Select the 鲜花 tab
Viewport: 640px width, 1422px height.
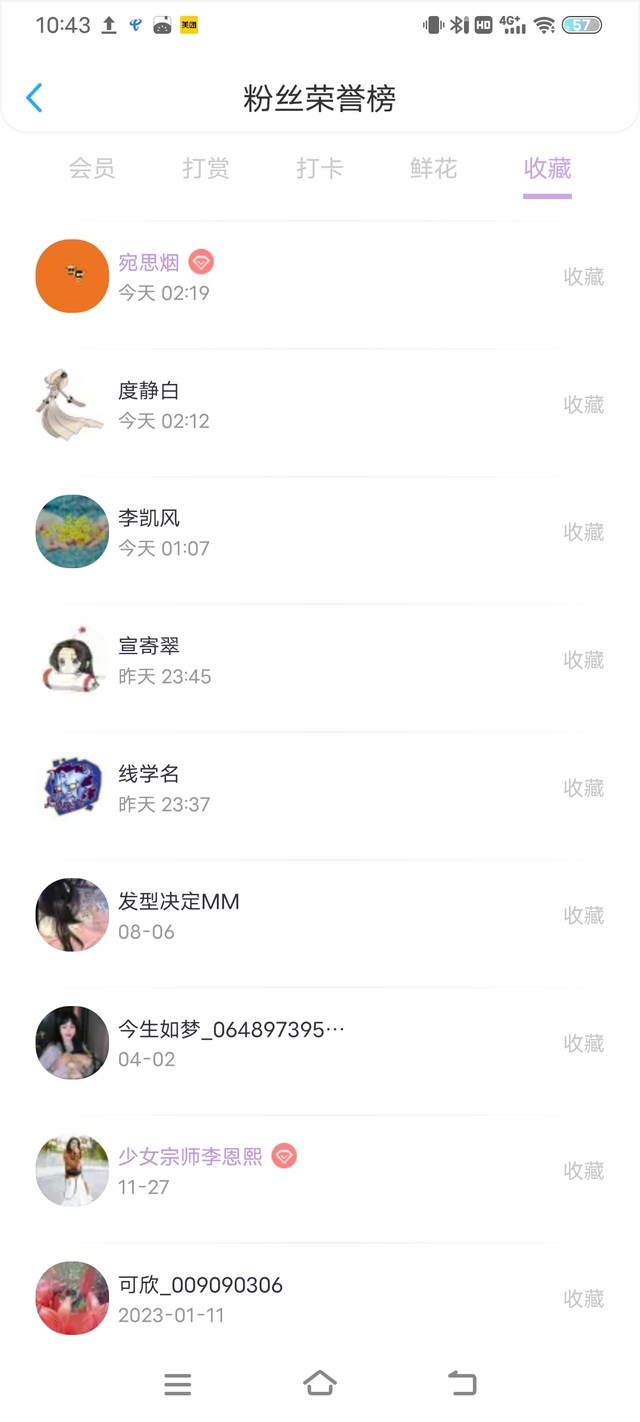tap(433, 169)
